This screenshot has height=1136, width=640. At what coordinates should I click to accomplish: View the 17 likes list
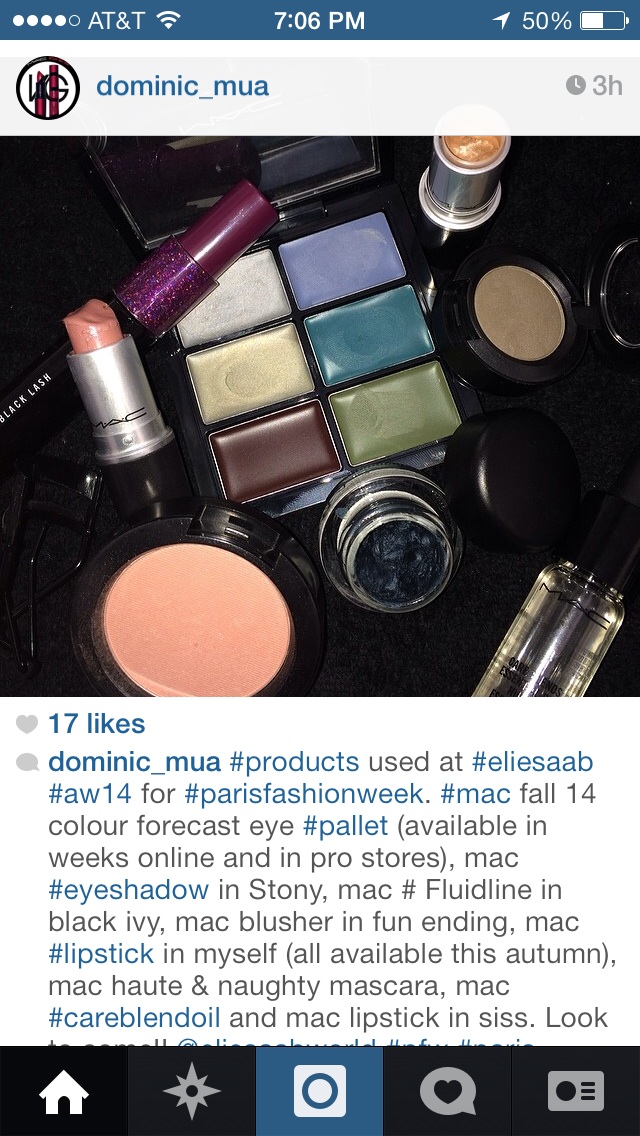tap(96, 723)
